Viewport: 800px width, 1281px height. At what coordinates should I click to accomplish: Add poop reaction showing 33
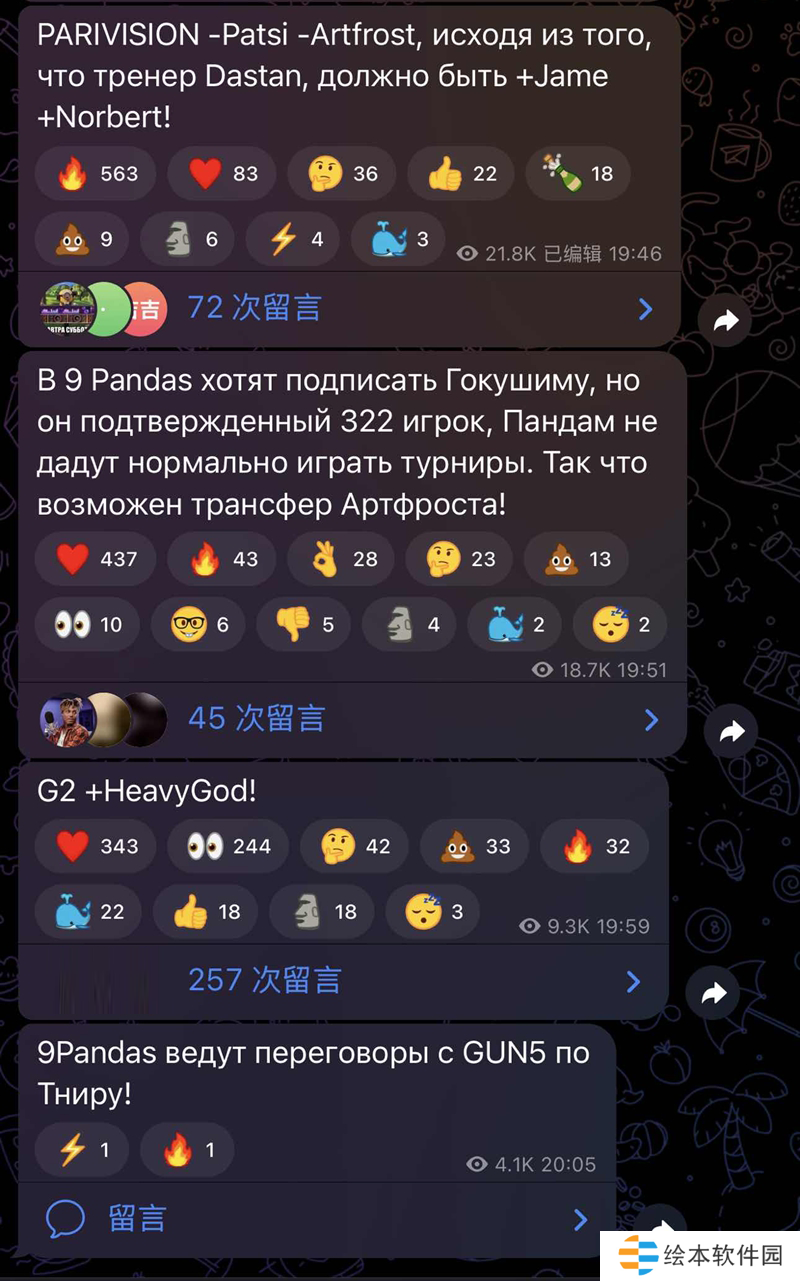coord(477,846)
